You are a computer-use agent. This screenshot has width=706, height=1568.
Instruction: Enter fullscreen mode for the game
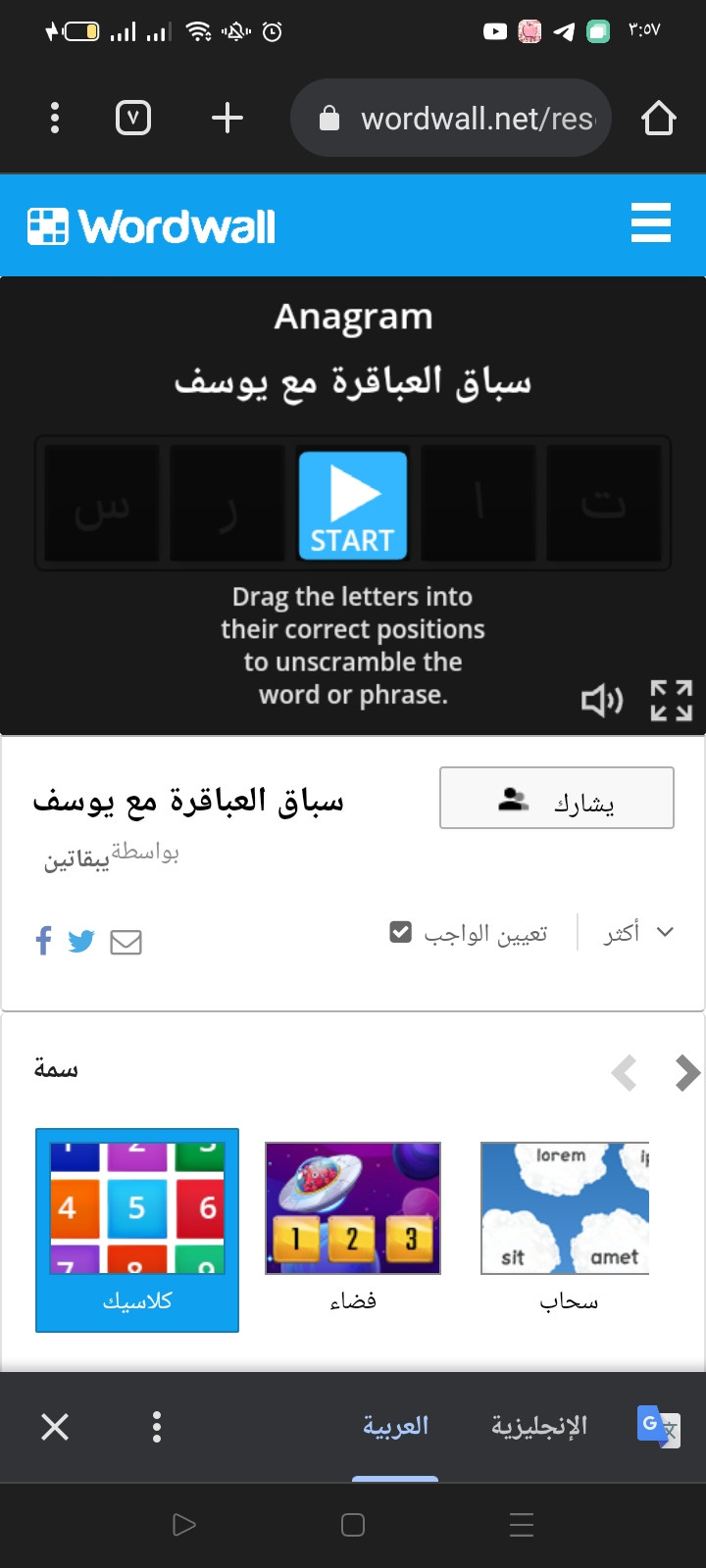click(672, 700)
